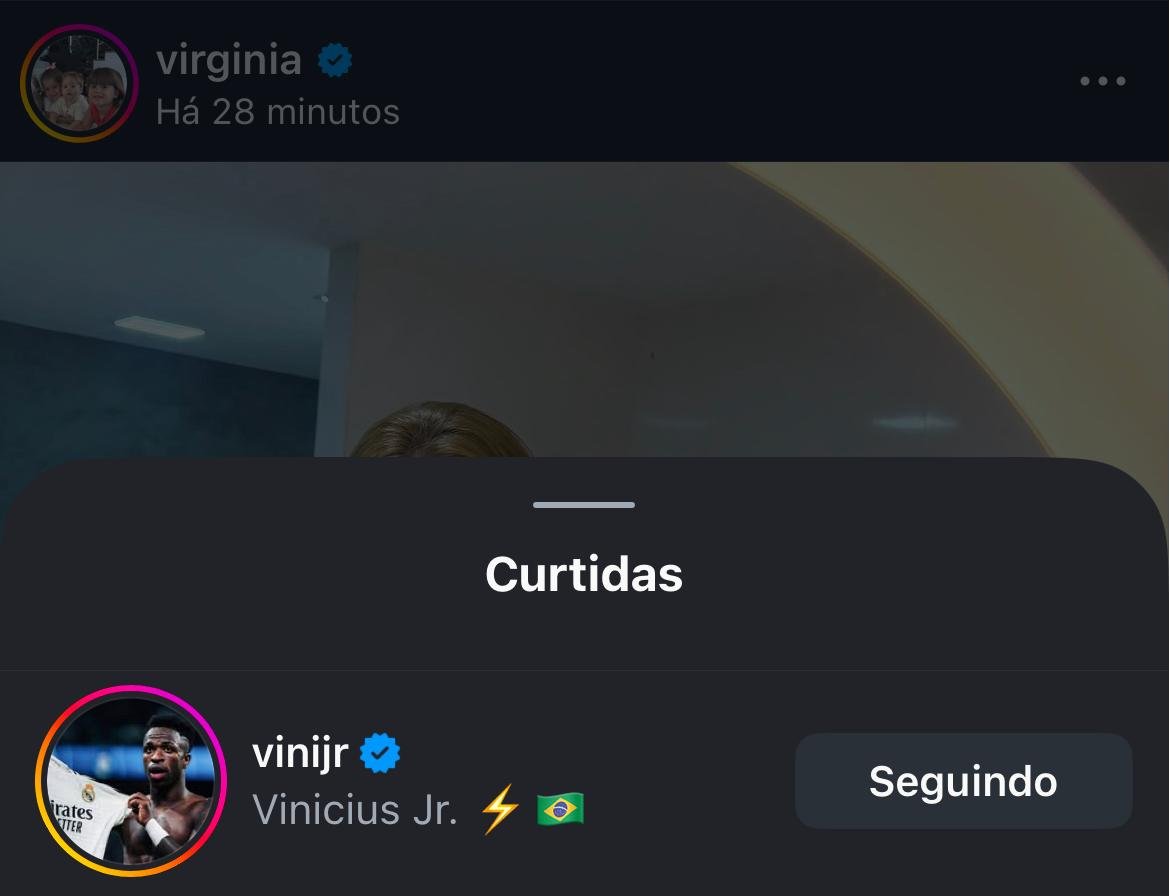Go to virginia's profile via username

(229, 59)
